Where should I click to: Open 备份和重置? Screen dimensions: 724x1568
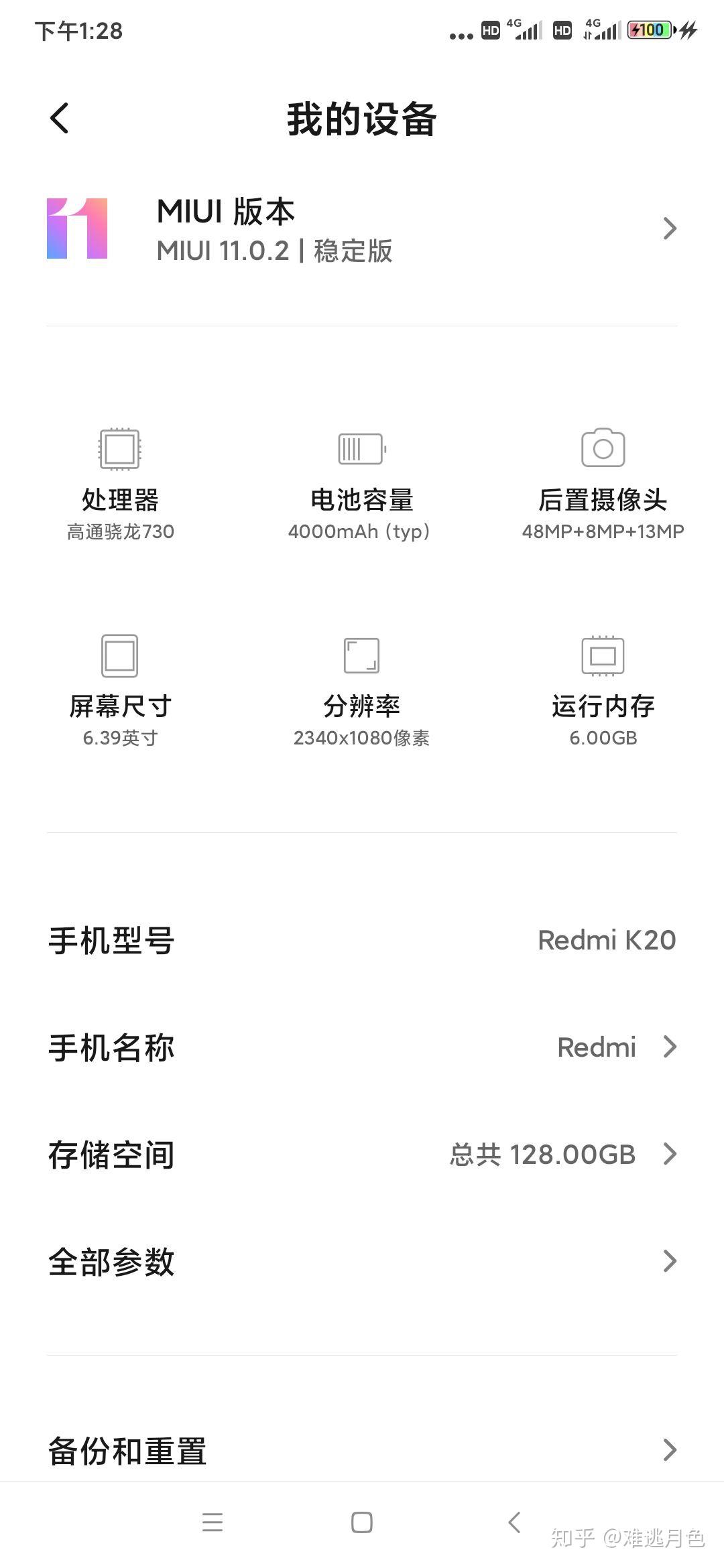(362, 1449)
